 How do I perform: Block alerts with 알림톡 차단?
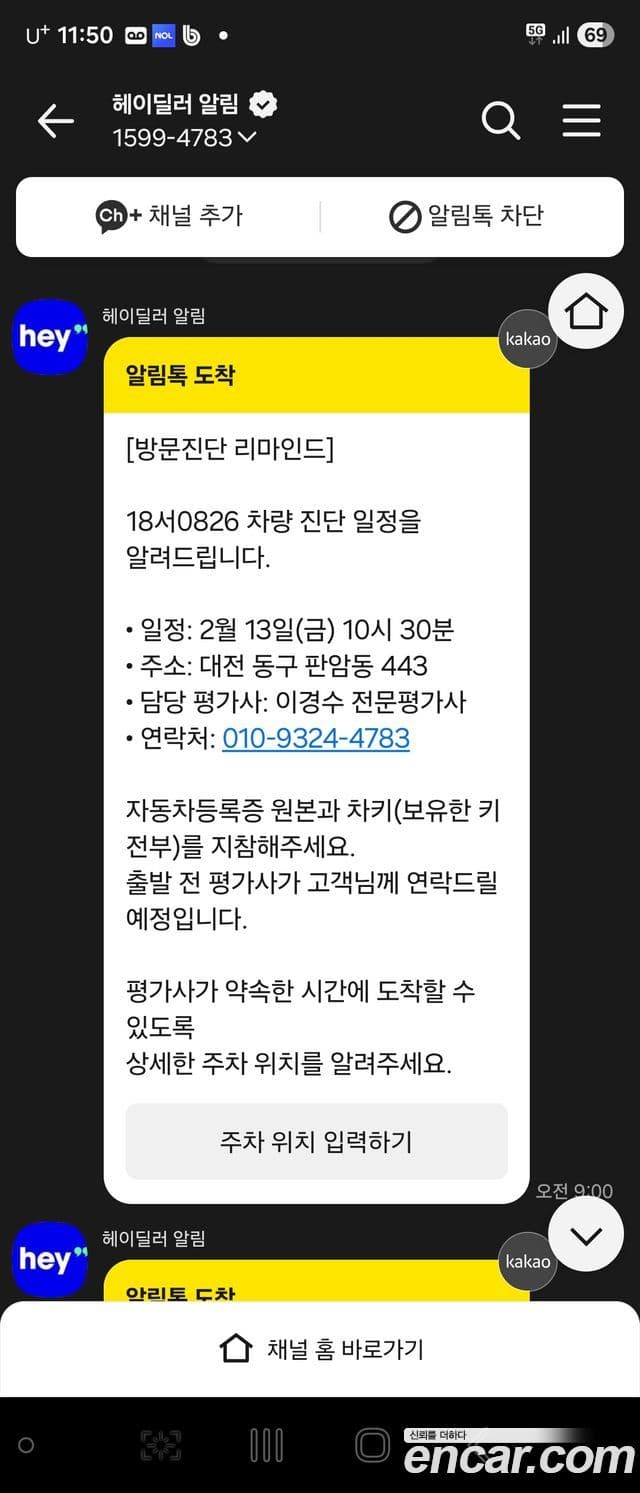click(x=466, y=216)
